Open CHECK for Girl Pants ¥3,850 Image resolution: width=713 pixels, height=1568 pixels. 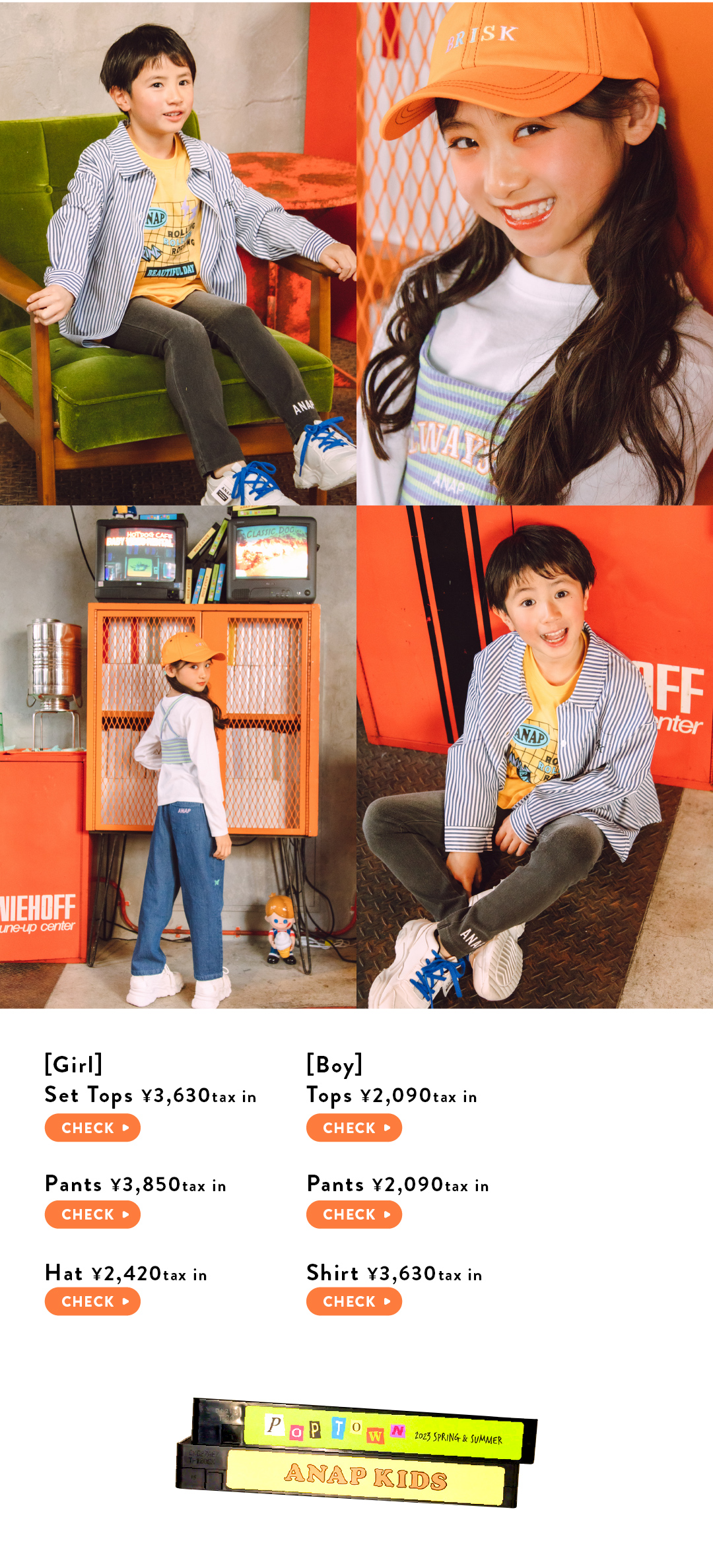click(x=92, y=1214)
